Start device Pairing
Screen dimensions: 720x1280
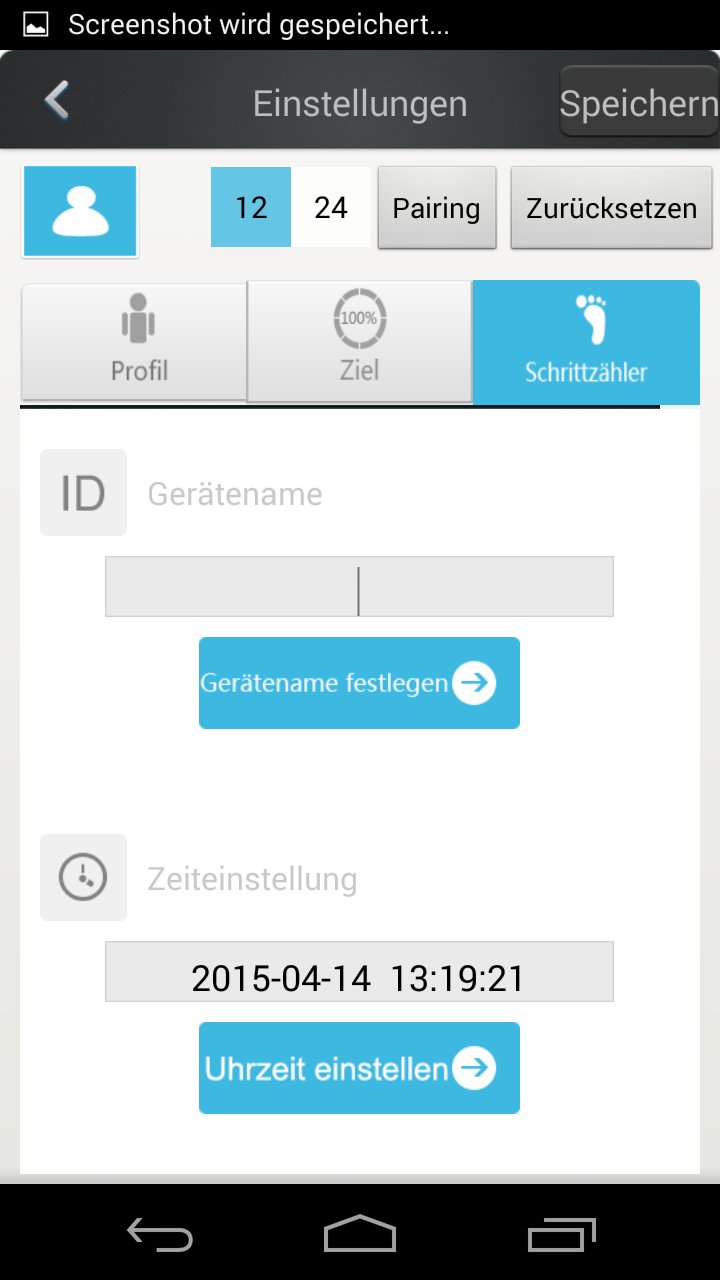[x=436, y=208]
